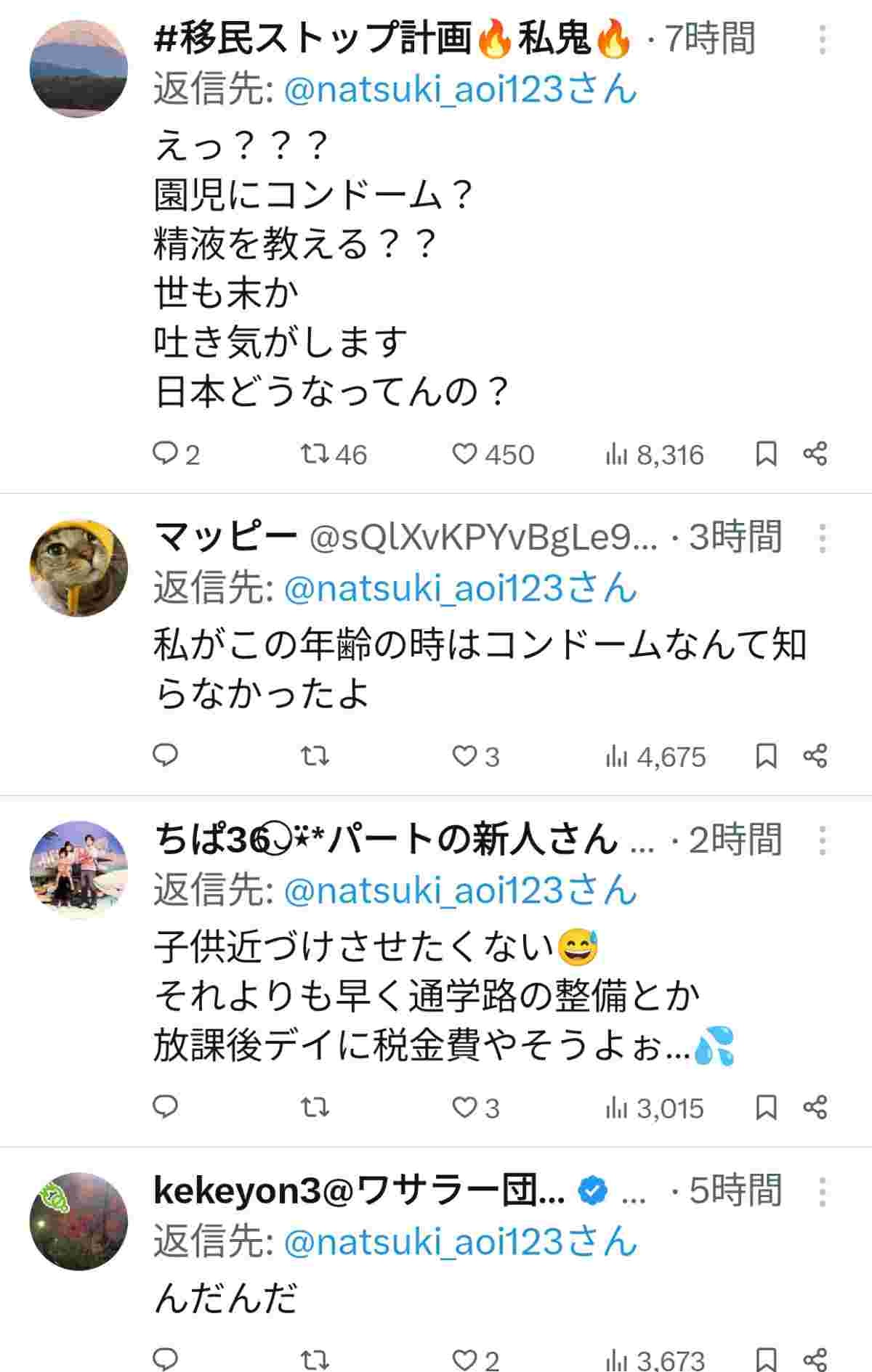Repost マッピー's reply
Screen dimensions: 872x1372
315,757
